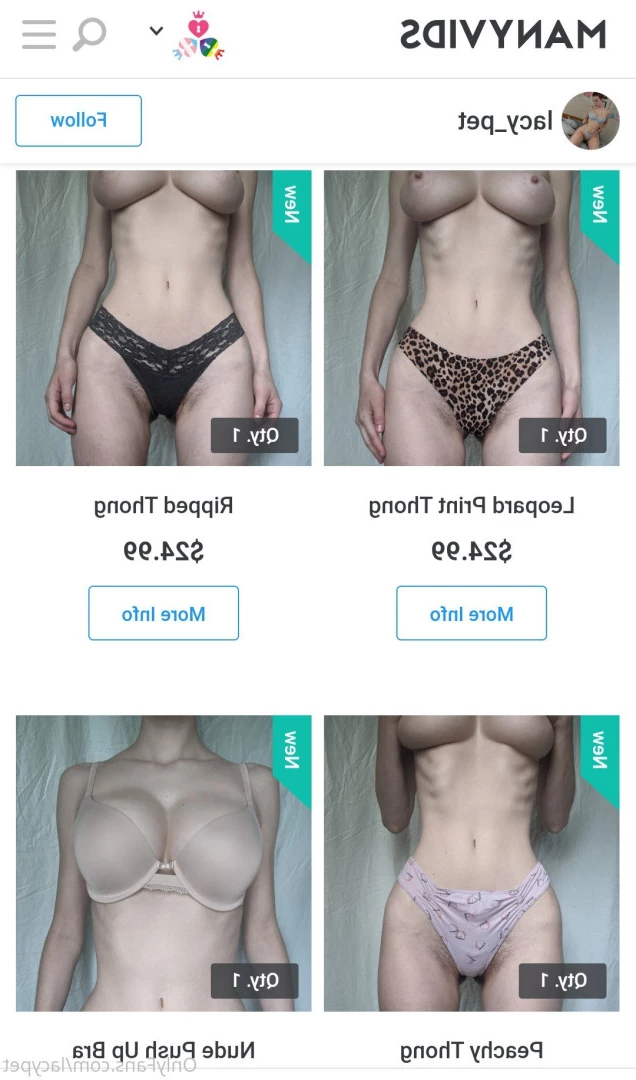Open the Ripped Thong item tile
Viewport: 636px width, 1080px height.
(163, 318)
